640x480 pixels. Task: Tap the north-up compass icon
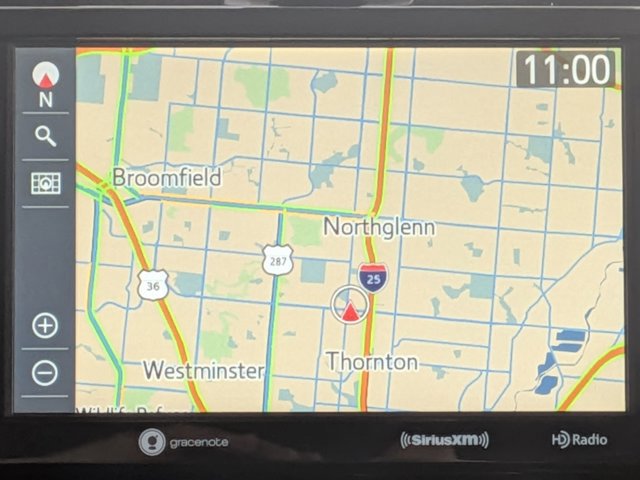point(46,82)
